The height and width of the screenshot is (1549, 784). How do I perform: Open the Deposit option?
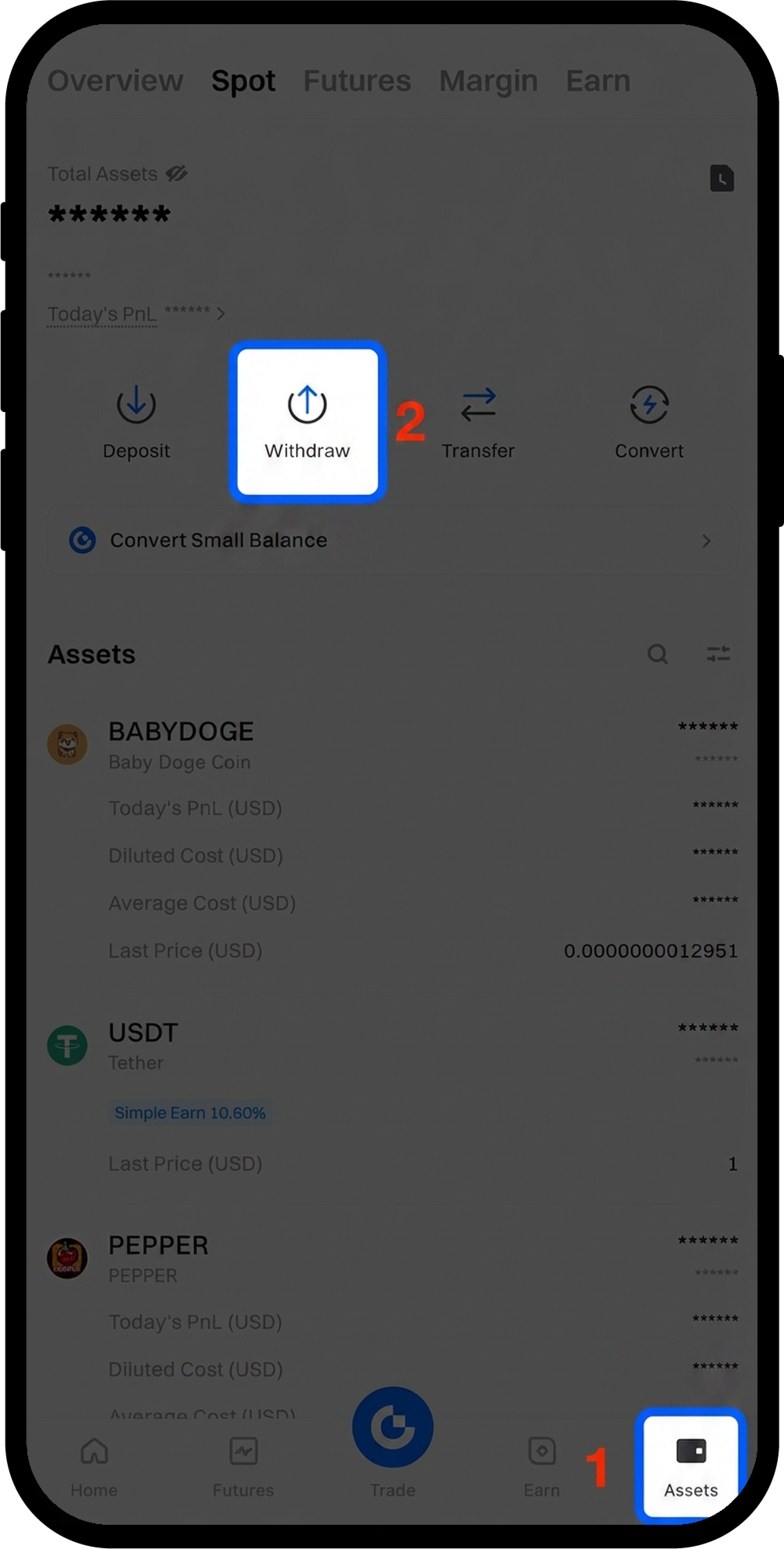tap(137, 421)
